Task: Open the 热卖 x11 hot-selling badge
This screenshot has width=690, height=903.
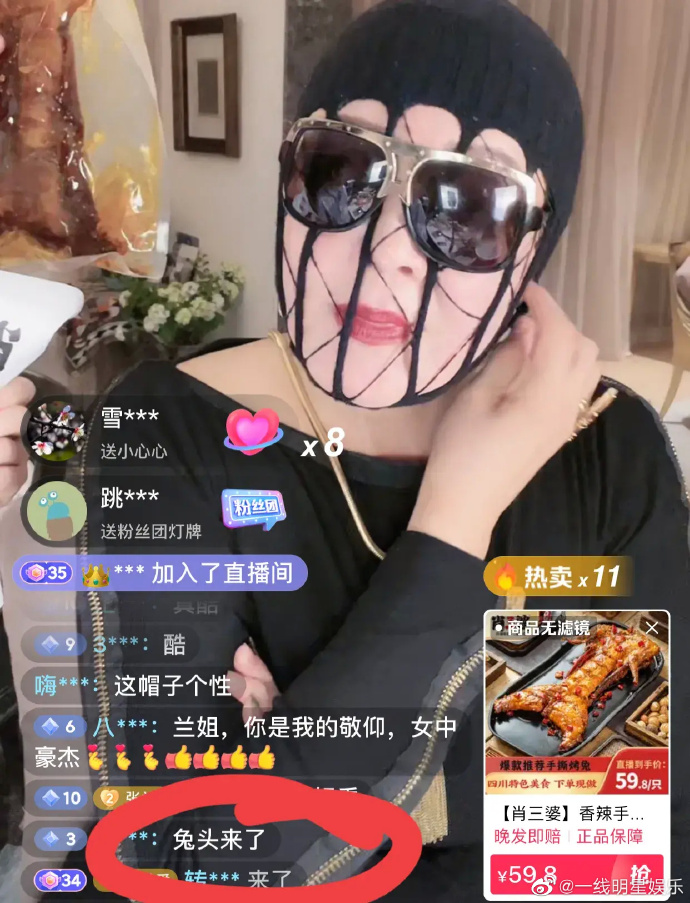Action: click(x=558, y=577)
